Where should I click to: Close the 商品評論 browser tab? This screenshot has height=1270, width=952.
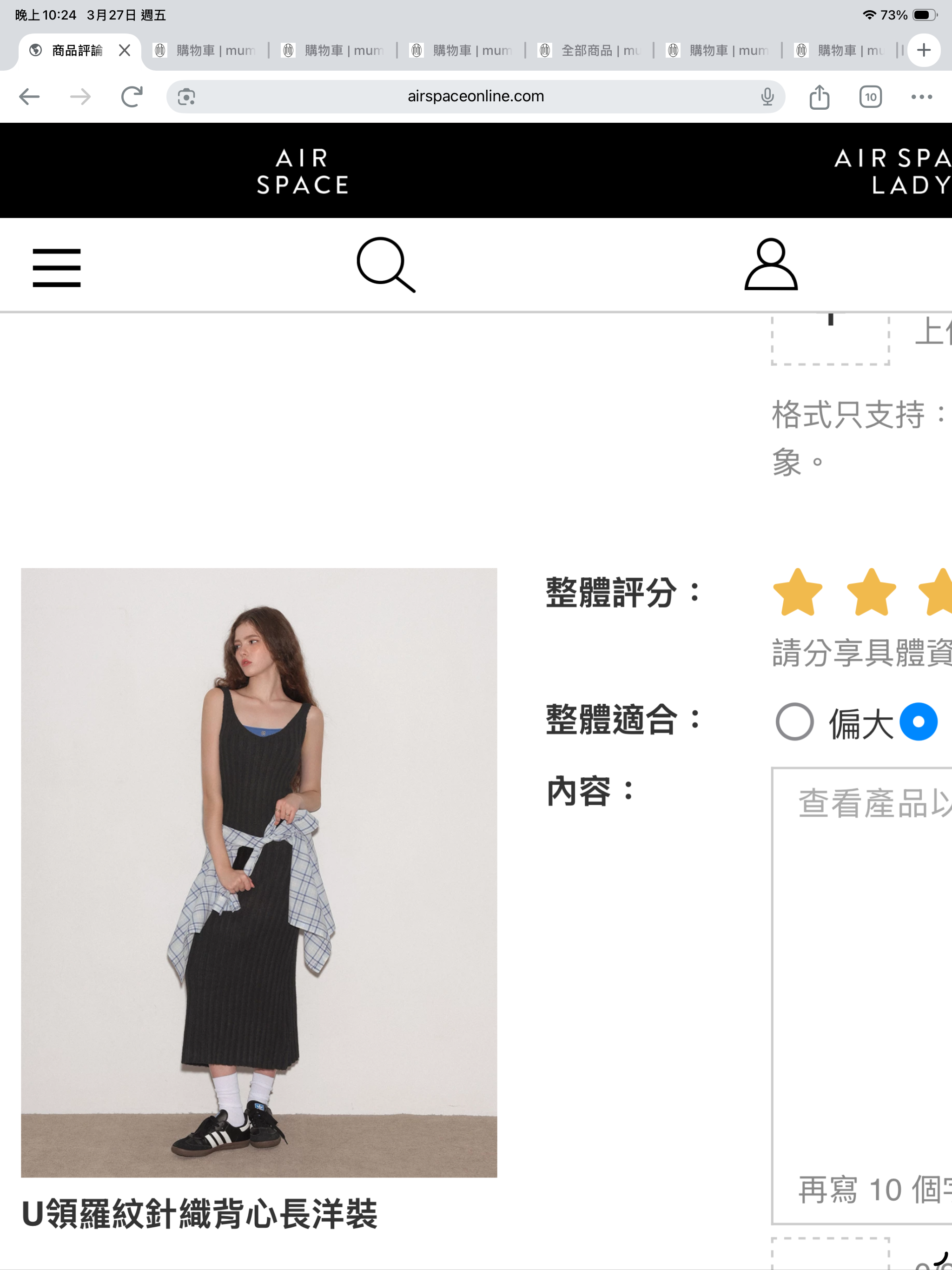point(124,51)
